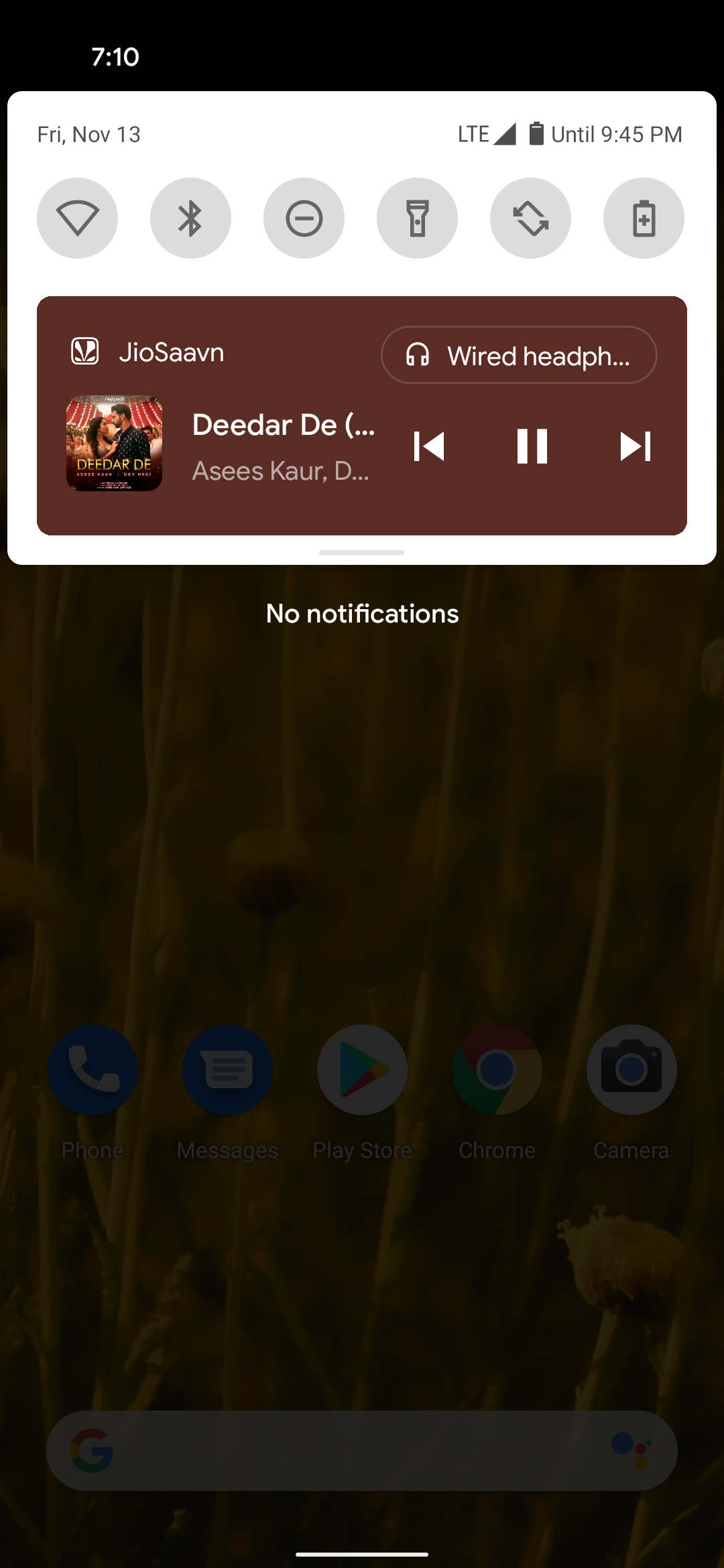Enable Bluetooth from quick settings
Viewport: 724px width, 1568px height.
click(190, 218)
